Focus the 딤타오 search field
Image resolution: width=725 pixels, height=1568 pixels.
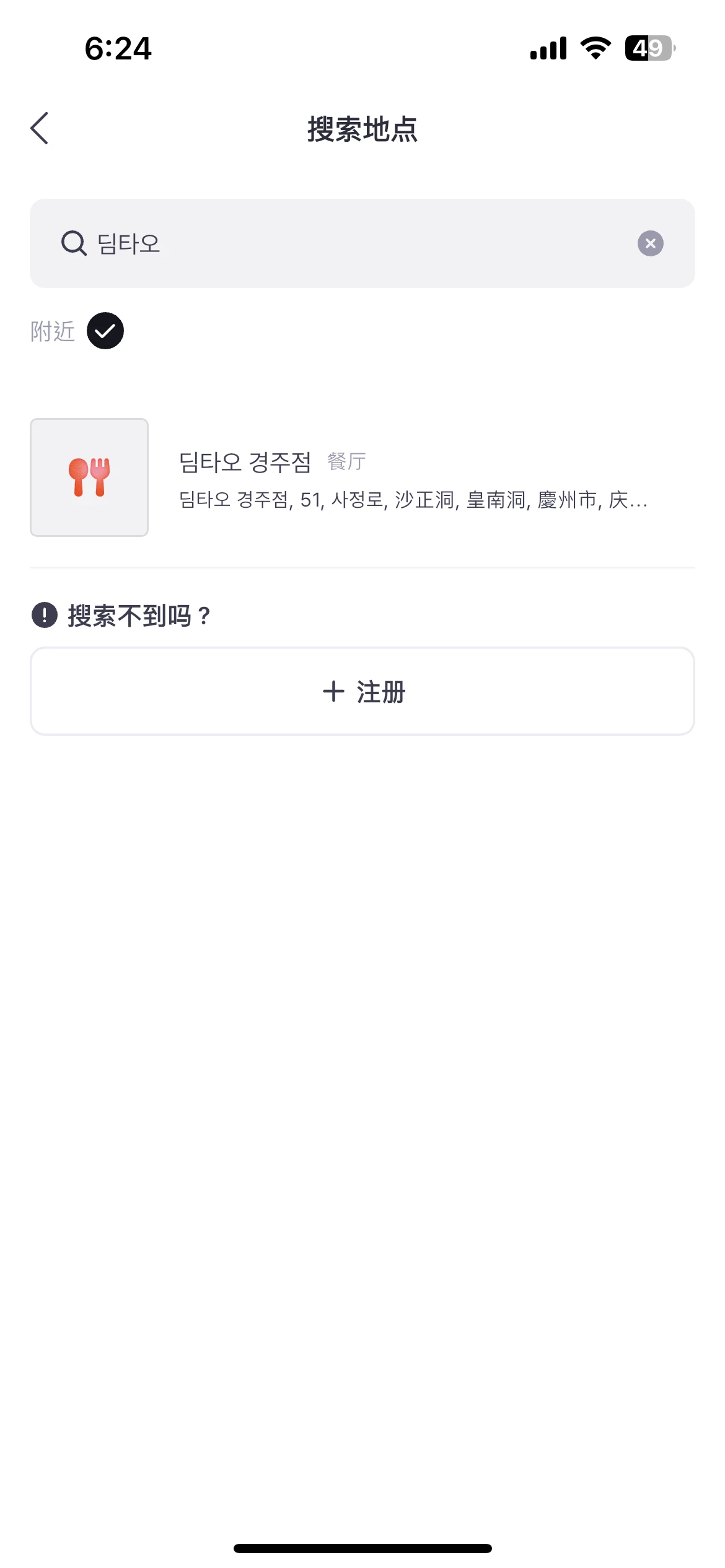click(x=362, y=243)
